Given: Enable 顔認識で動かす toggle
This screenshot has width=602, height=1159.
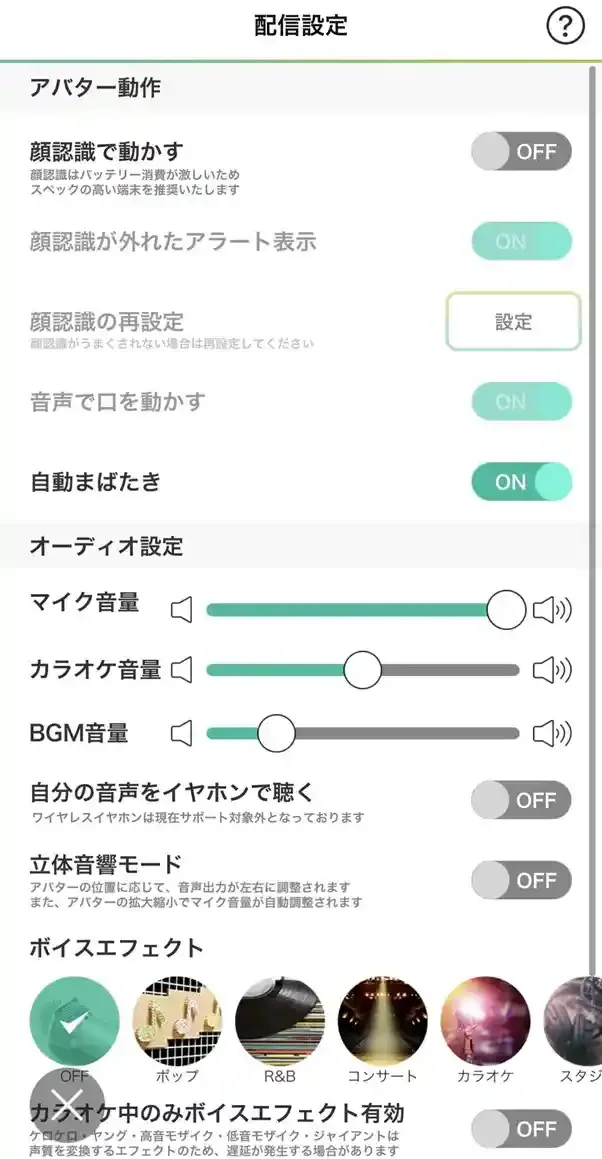Looking at the screenshot, I should click(x=521, y=152).
